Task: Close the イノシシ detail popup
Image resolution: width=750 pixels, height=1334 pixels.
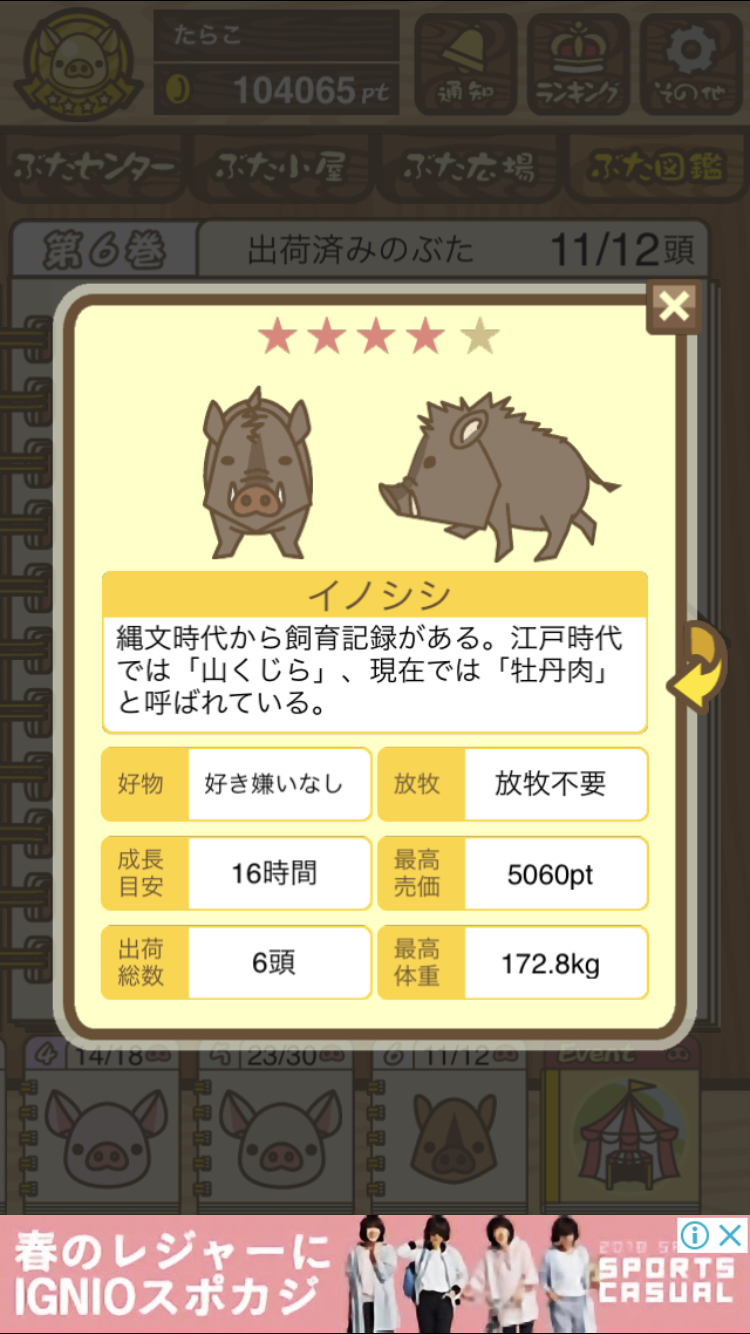Action: click(674, 307)
